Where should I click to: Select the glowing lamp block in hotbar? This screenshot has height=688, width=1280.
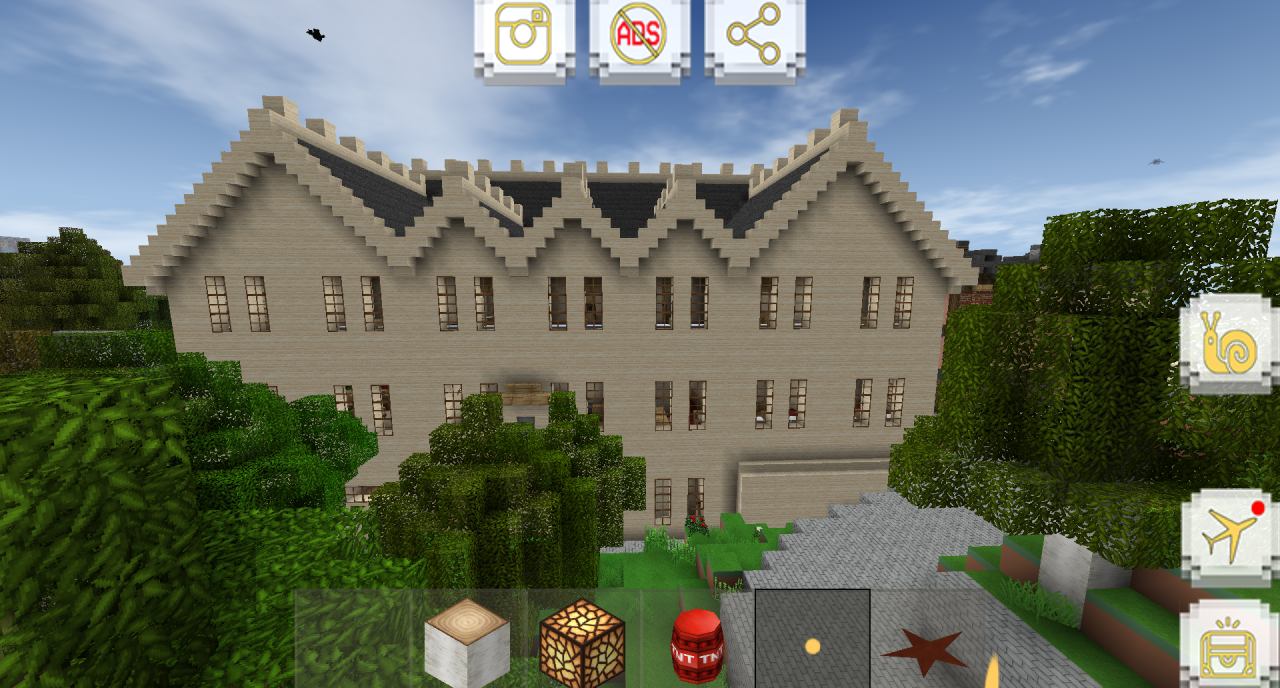pos(582,642)
